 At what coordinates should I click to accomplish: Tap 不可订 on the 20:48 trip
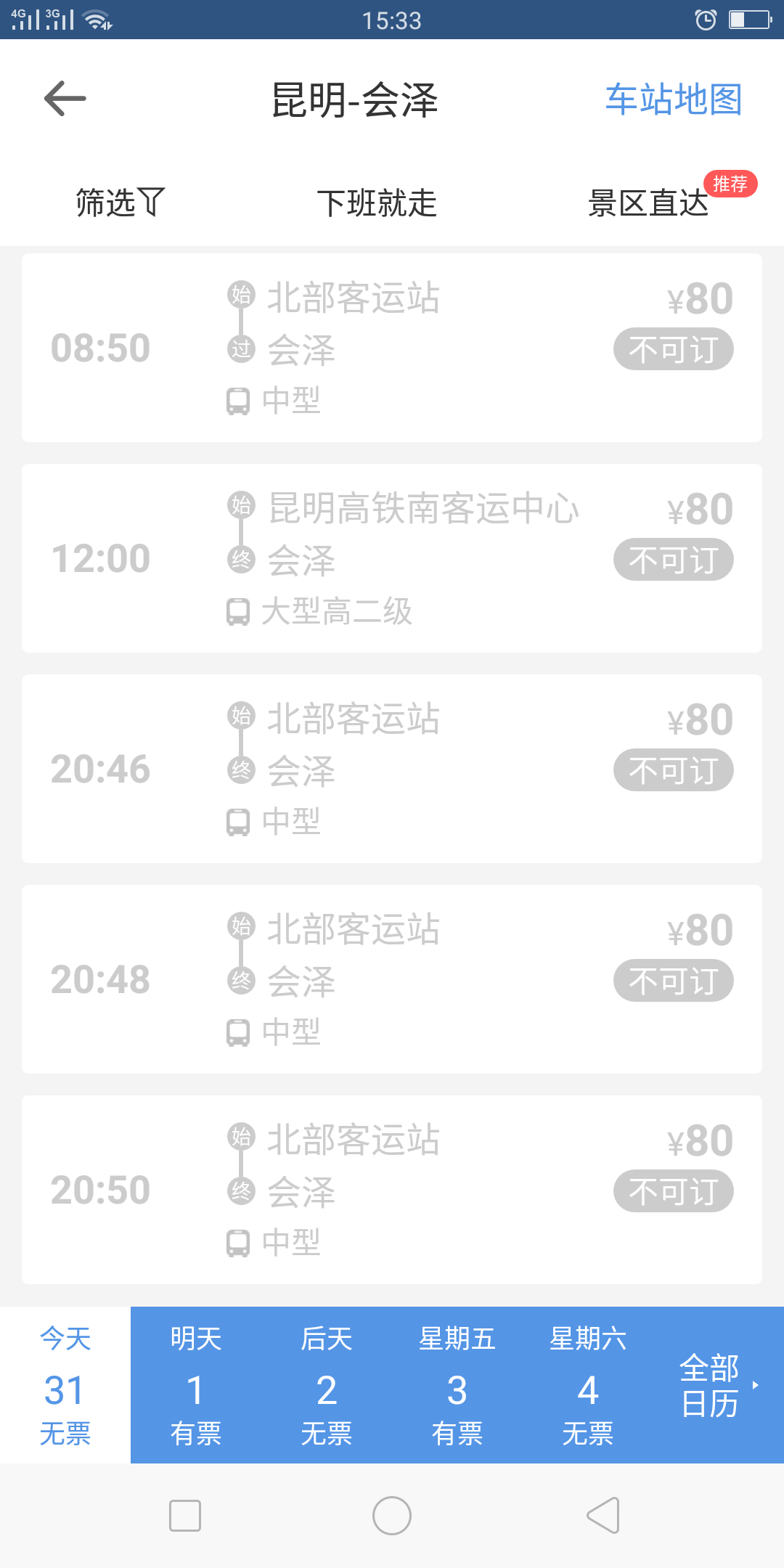pyautogui.click(x=674, y=981)
